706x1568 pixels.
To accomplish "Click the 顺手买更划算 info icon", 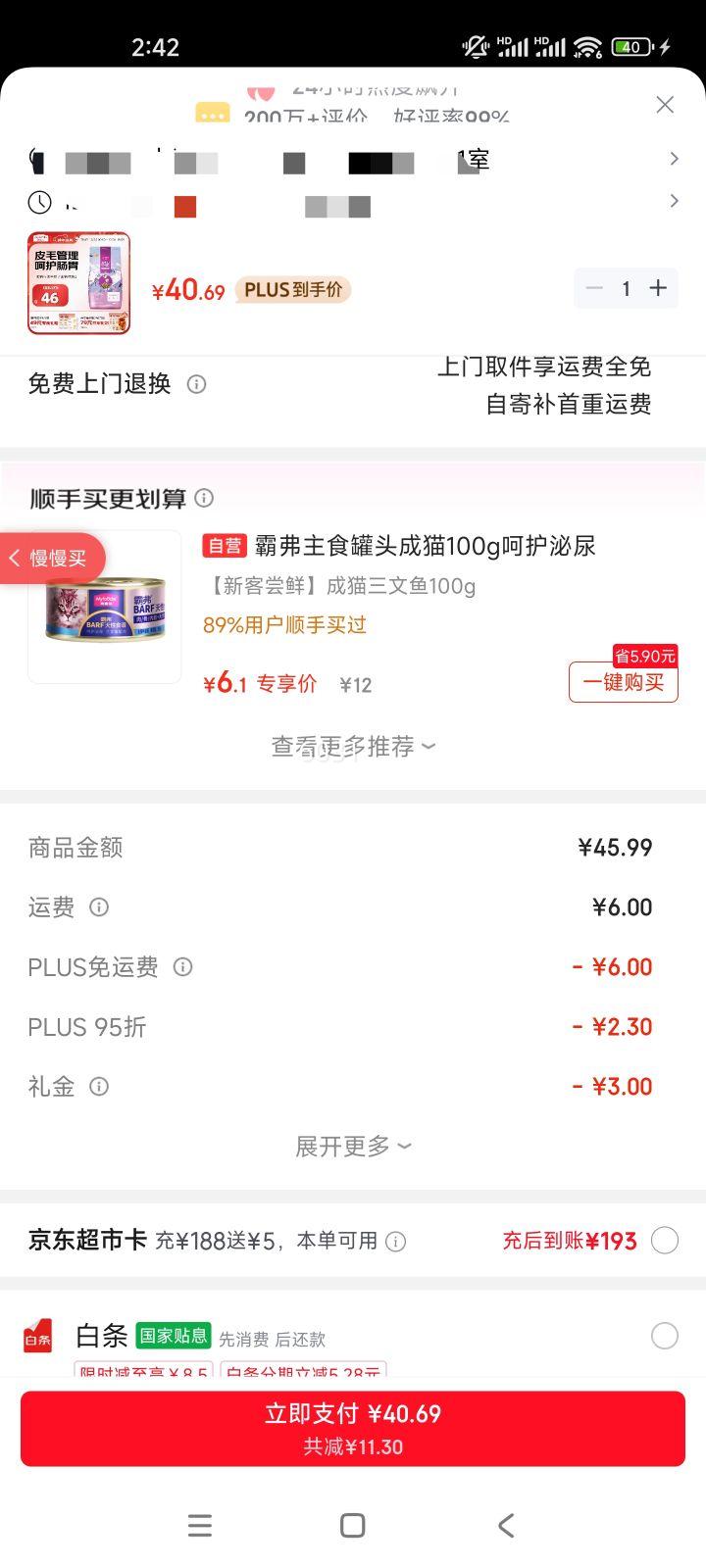I will point(204,498).
